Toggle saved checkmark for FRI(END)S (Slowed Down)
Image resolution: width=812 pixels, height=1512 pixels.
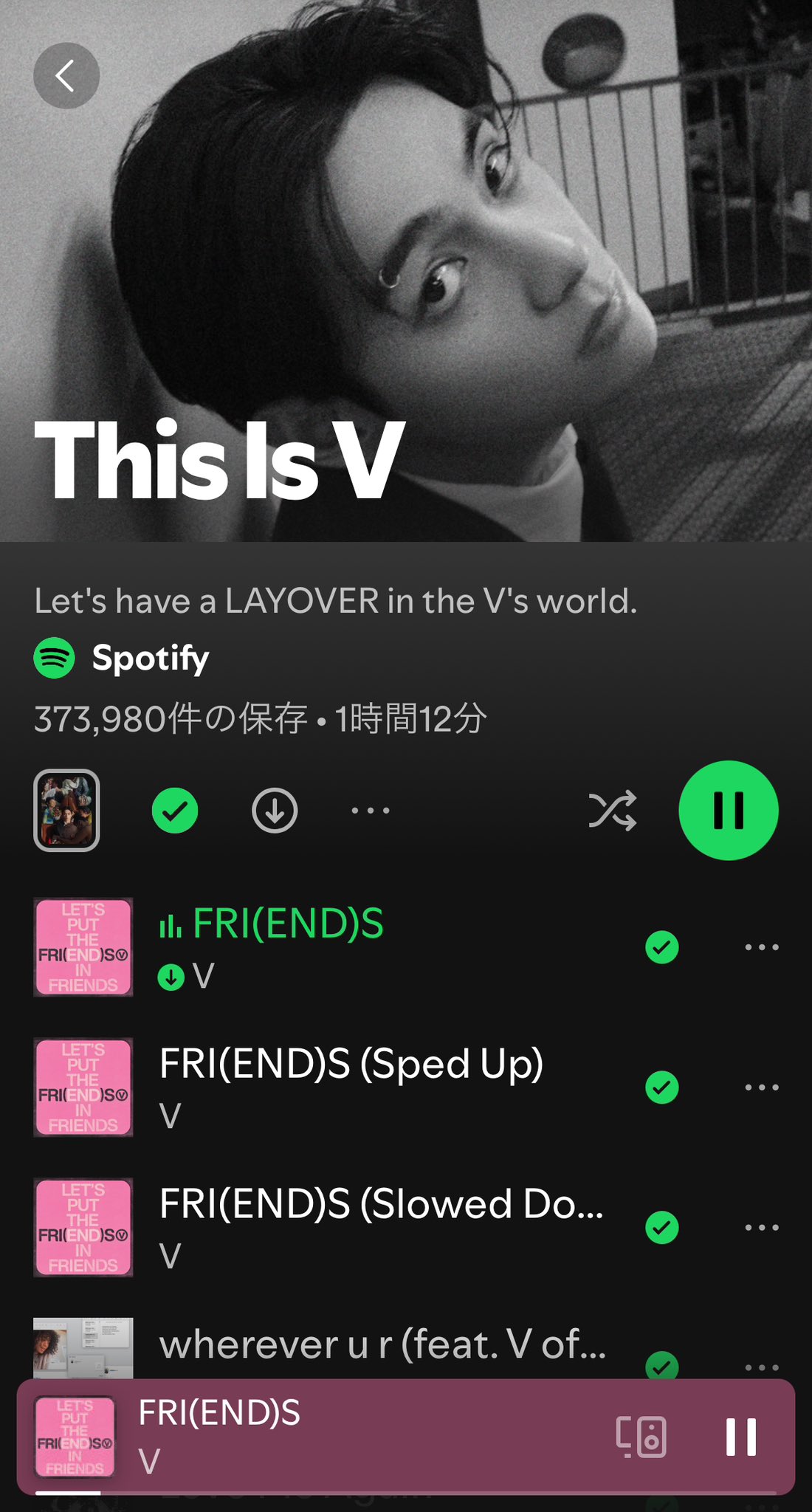pos(662,1228)
